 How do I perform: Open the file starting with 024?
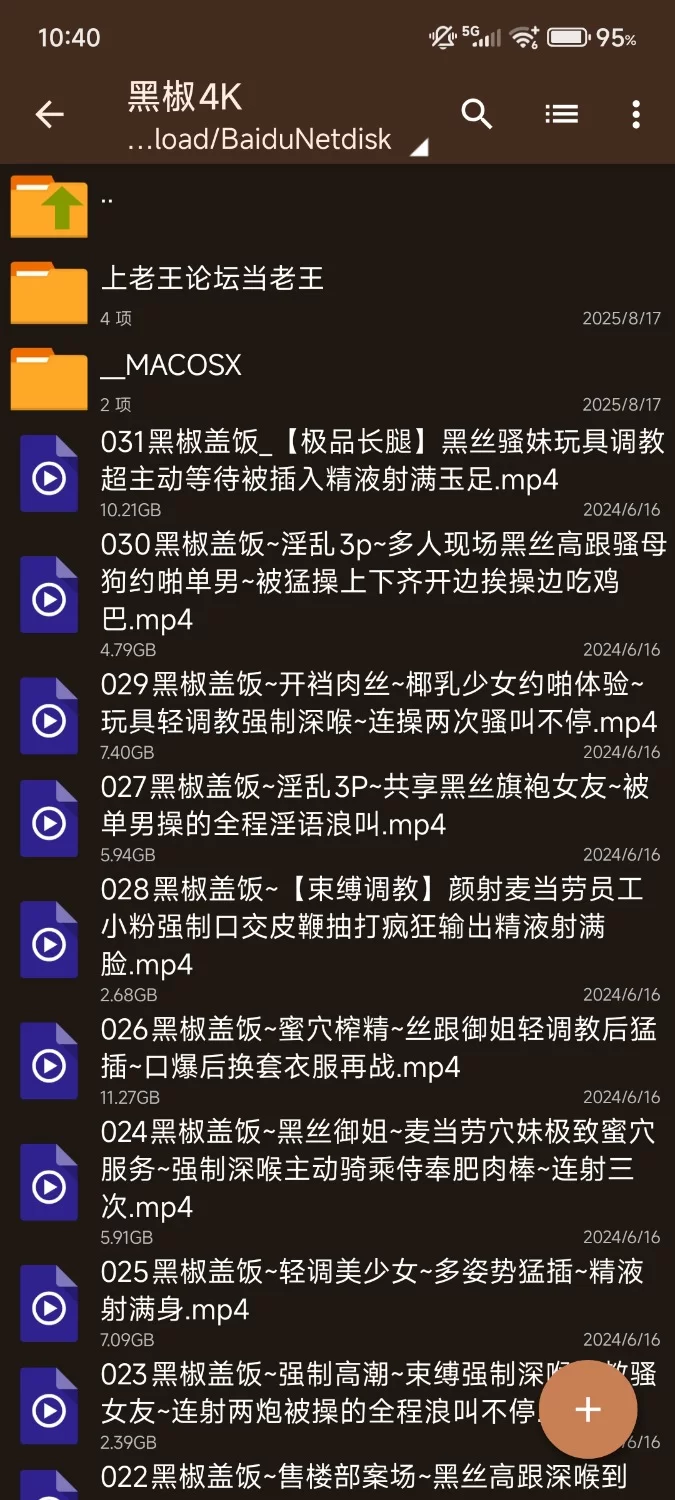point(337,1180)
